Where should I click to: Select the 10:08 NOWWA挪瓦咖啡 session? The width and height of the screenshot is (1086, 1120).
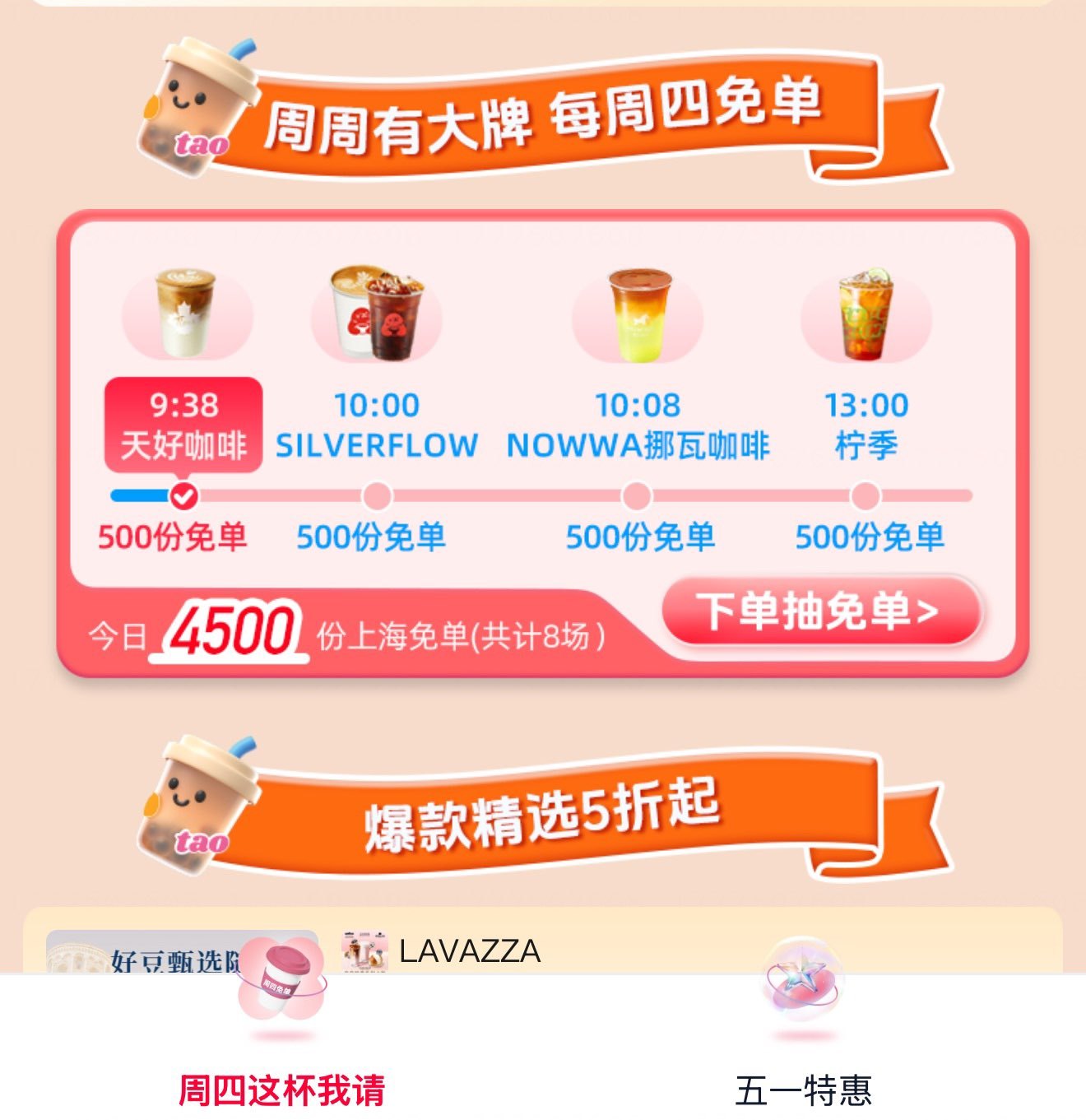[x=638, y=425]
